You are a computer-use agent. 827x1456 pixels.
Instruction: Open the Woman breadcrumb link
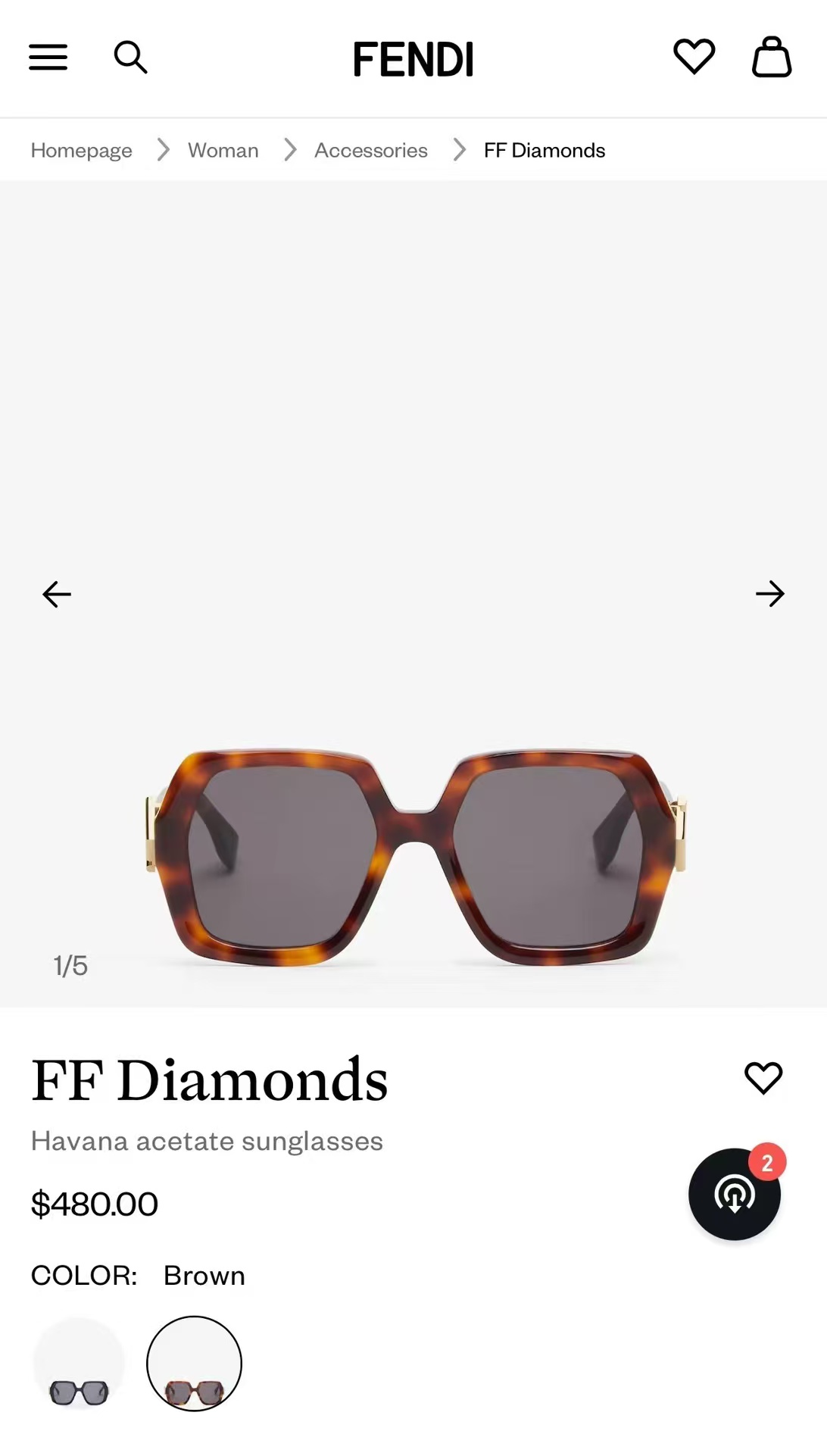pyautogui.click(x=223, y=150)
